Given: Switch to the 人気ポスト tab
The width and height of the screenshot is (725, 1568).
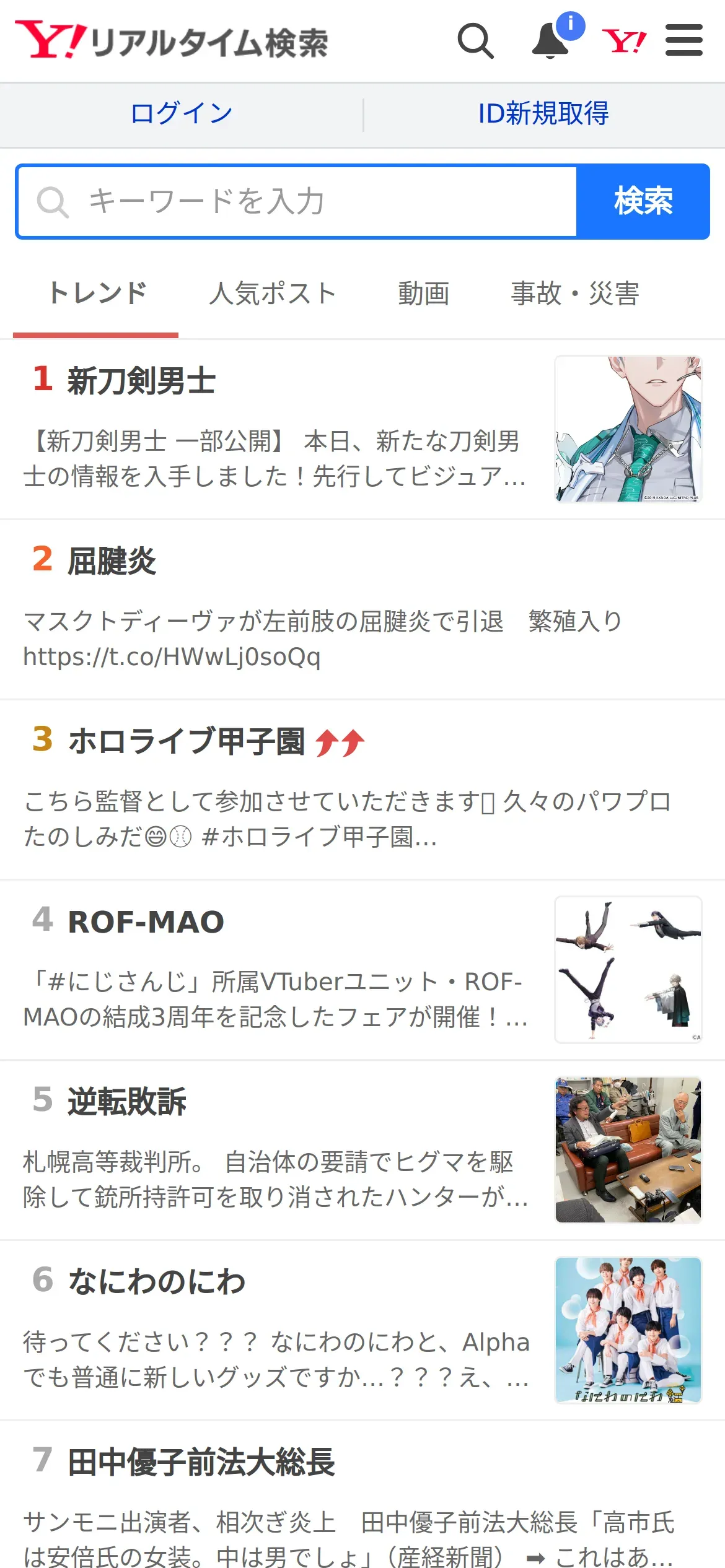Looking at the screenshot, I should click(x=273, y=294).
